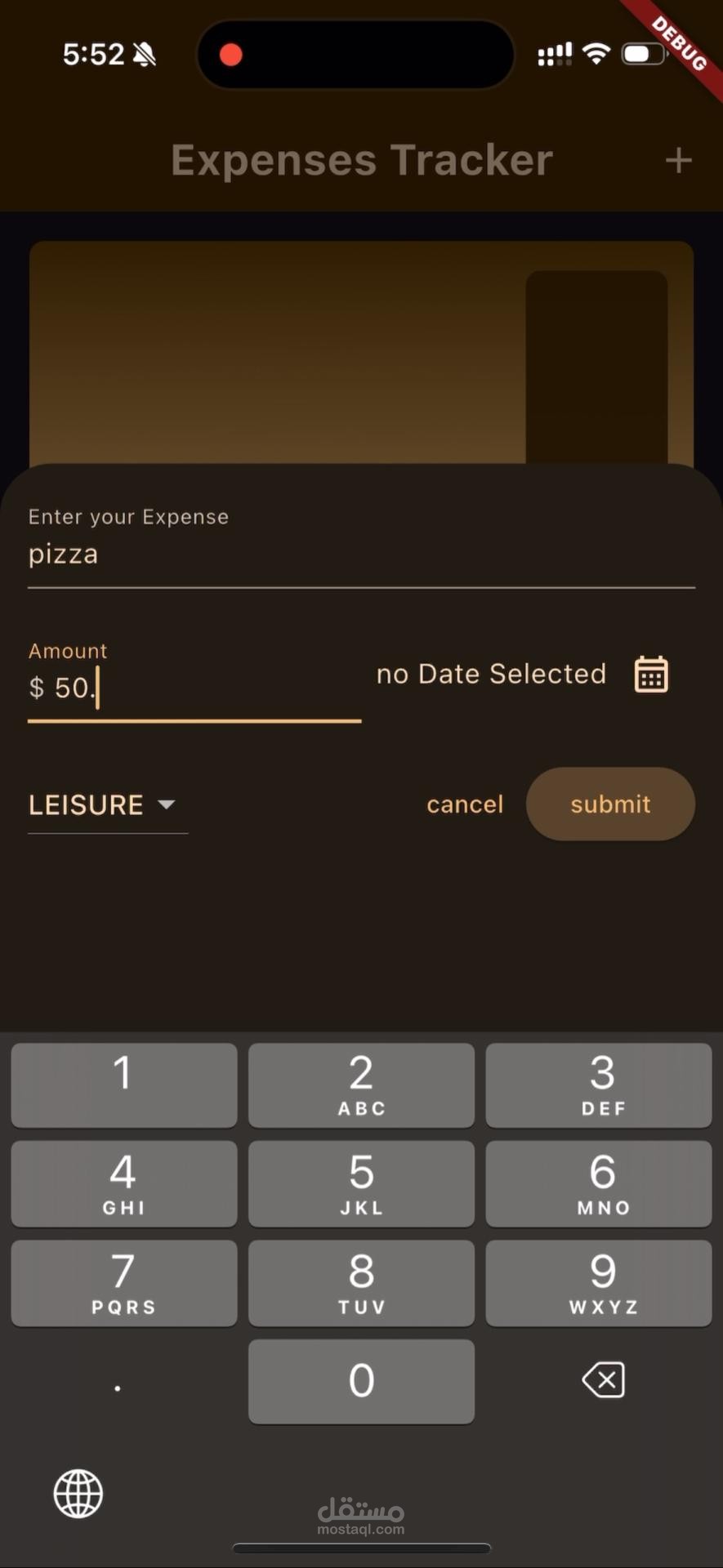This screenshot has width=723, height=1568.
Task: Edit the expense title field
Action: [359, 555]
